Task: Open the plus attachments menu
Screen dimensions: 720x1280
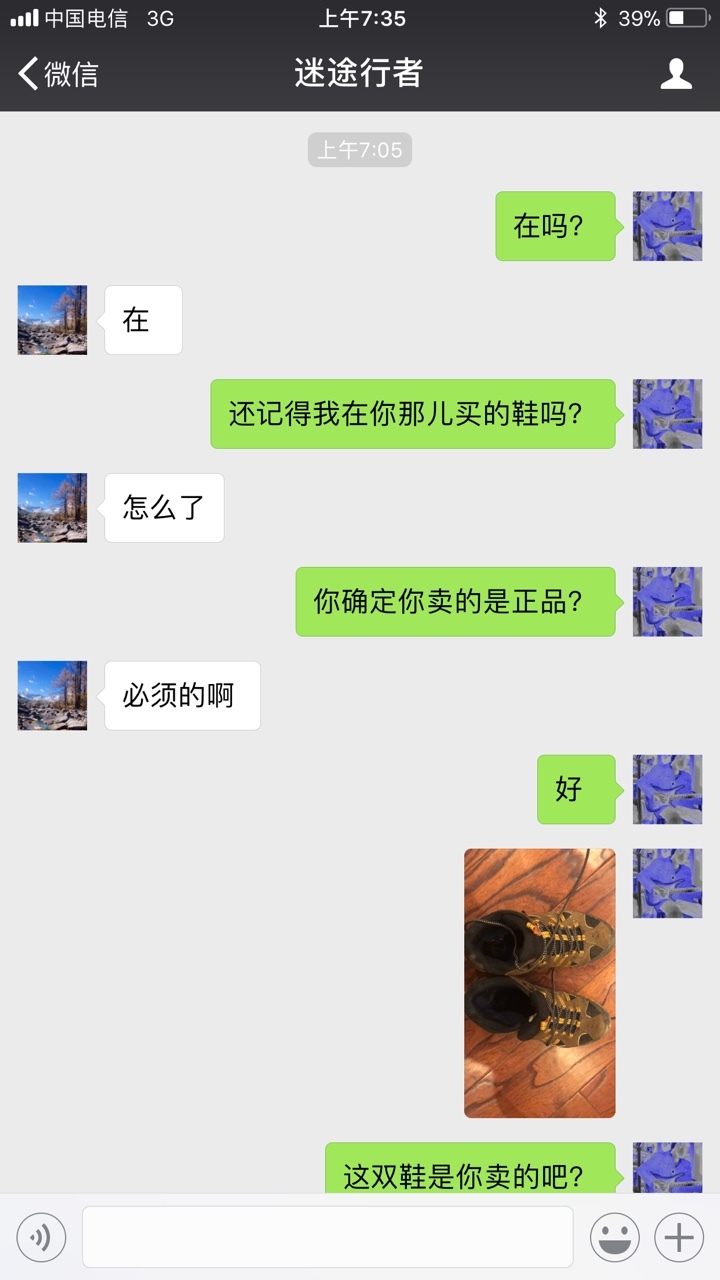Action: pos(679,1238)
